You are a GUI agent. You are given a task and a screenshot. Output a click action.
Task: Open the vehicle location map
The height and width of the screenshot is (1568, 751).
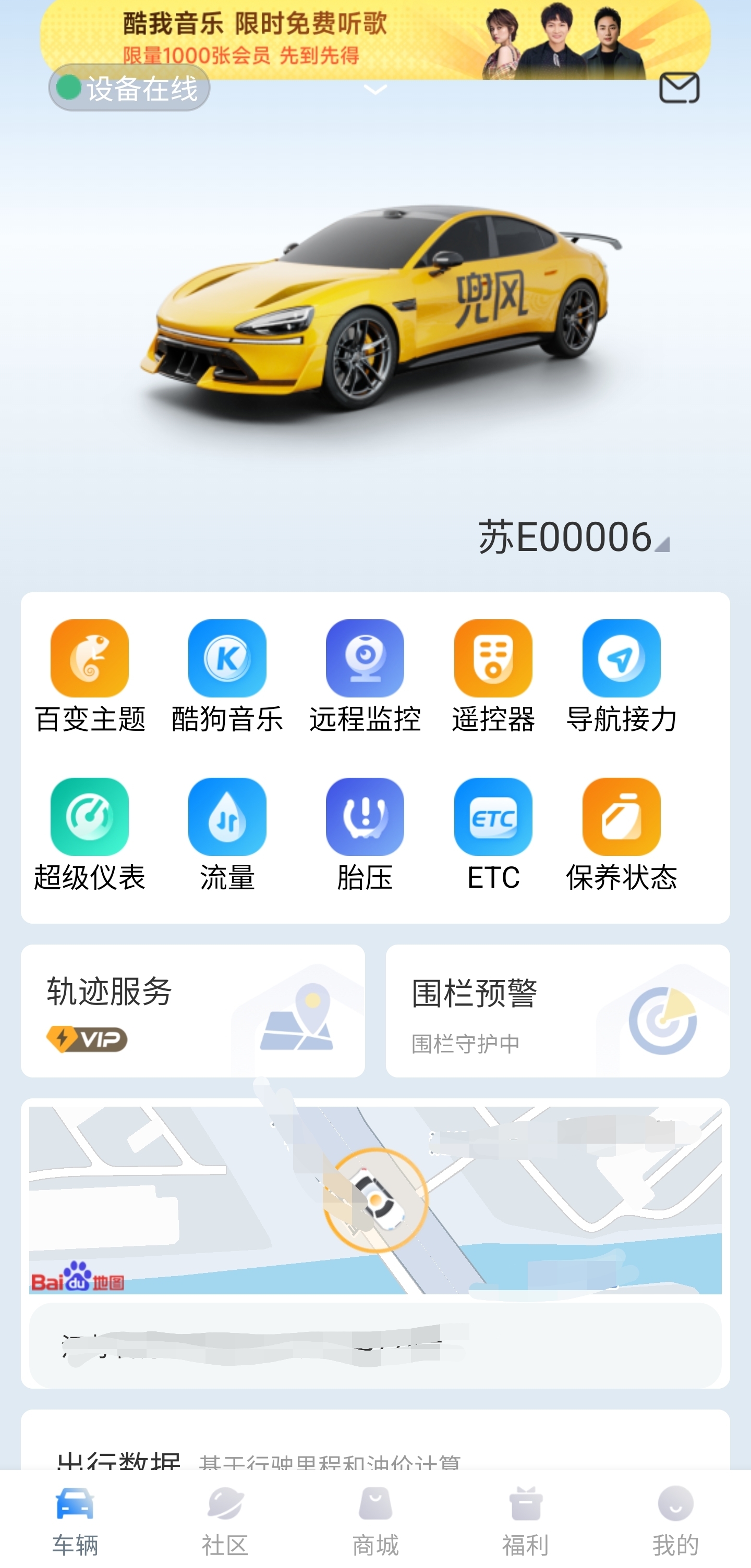pos(375,1199)
